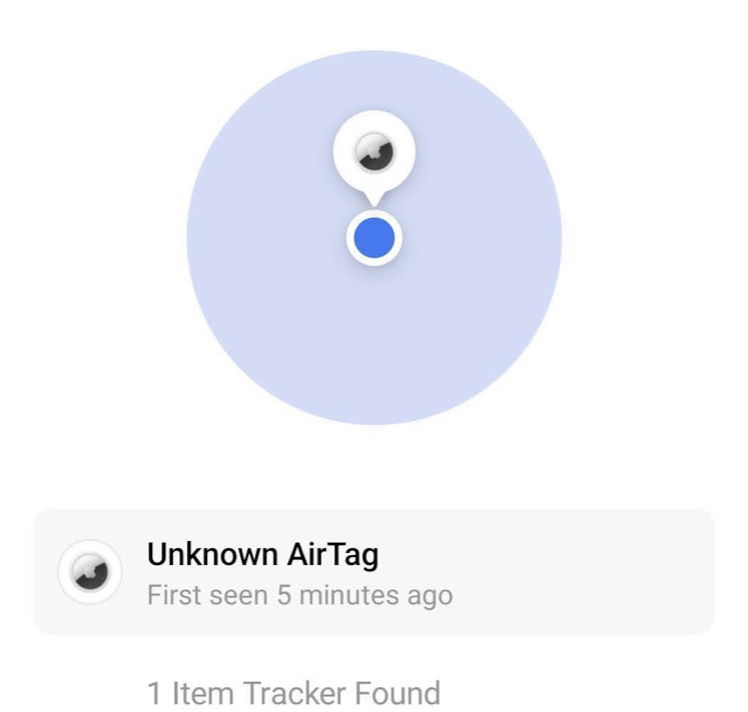Open the Unknown AirTag row
Image resolution: width=748 pixels, height=712 pixels.
374,572
